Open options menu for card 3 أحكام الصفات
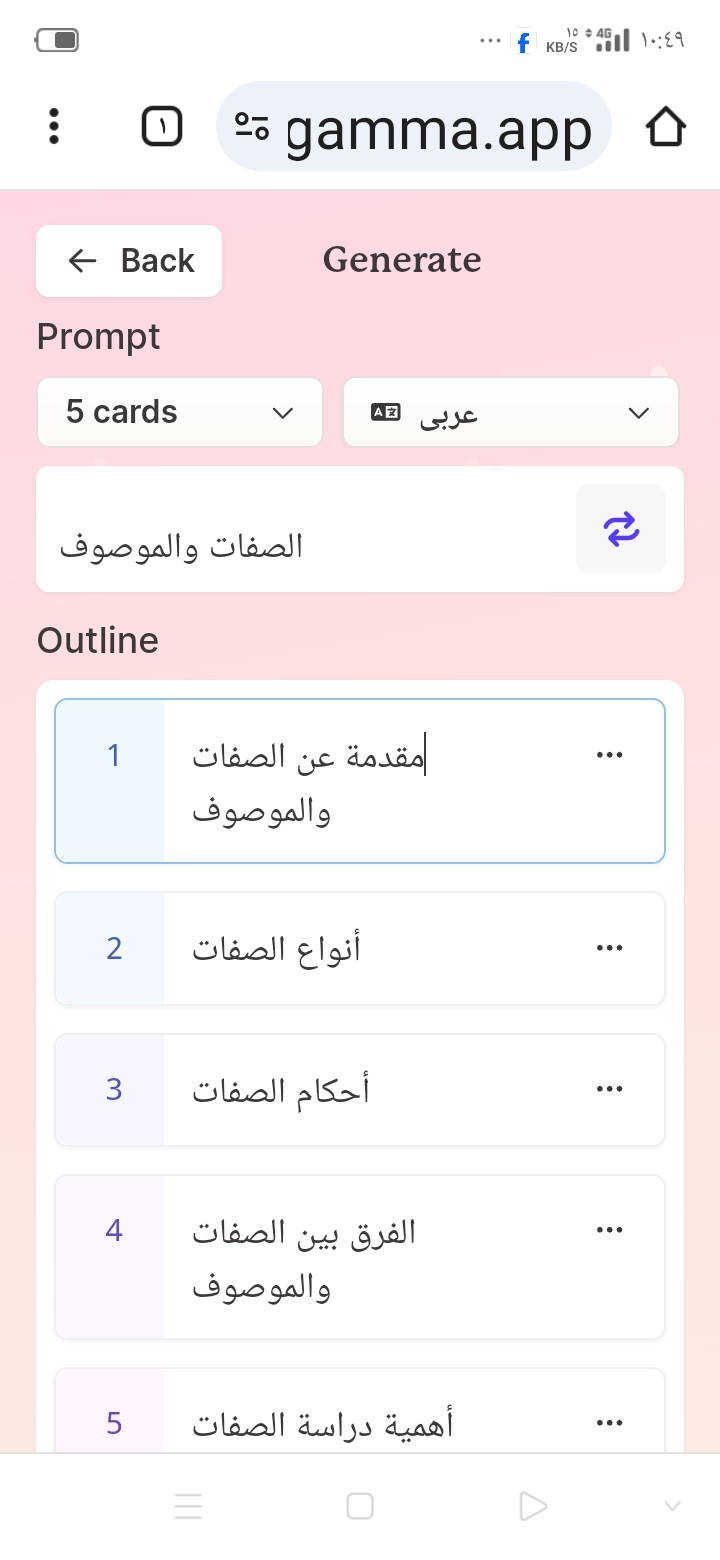Screen dimensions: 720x1560 pos(609,1089)
